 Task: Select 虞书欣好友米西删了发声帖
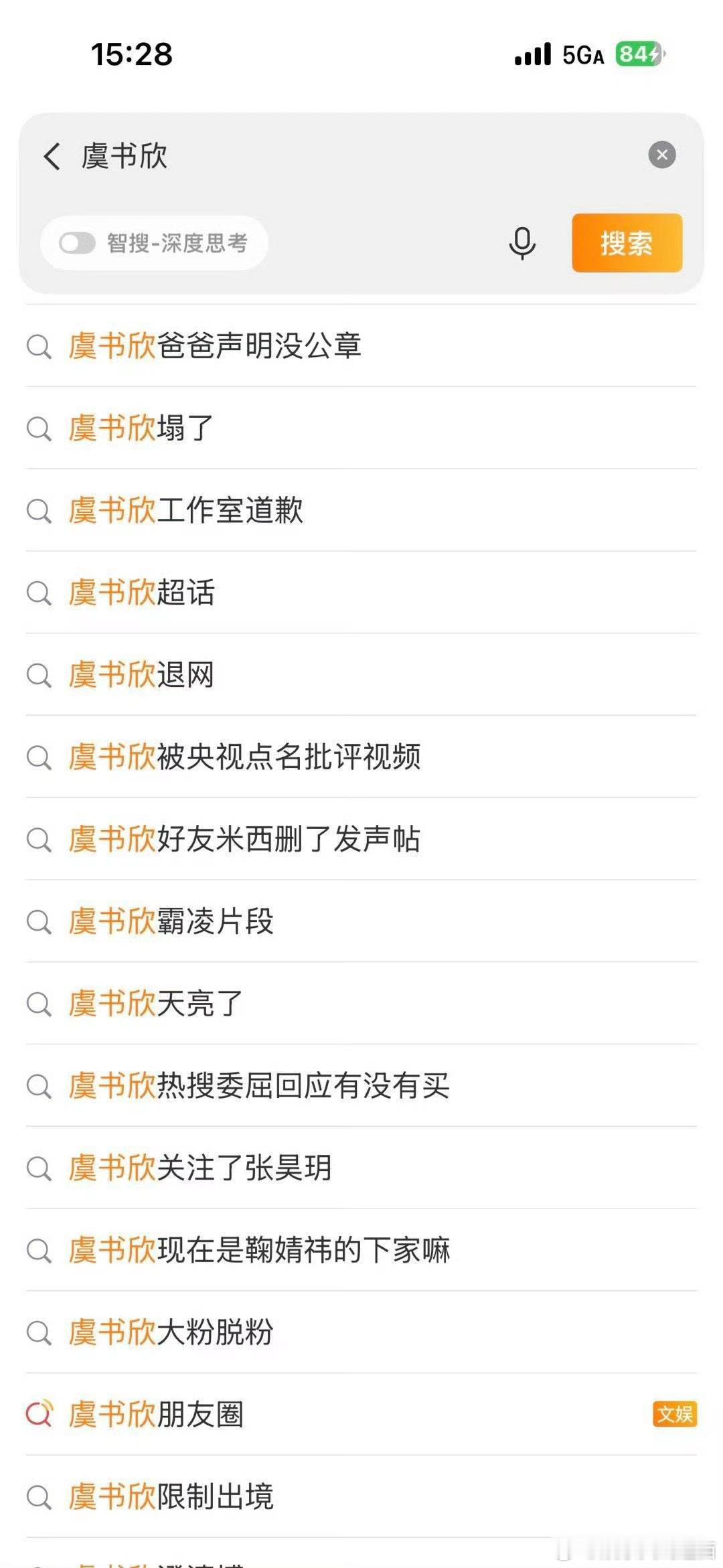(x=361, y=840)
